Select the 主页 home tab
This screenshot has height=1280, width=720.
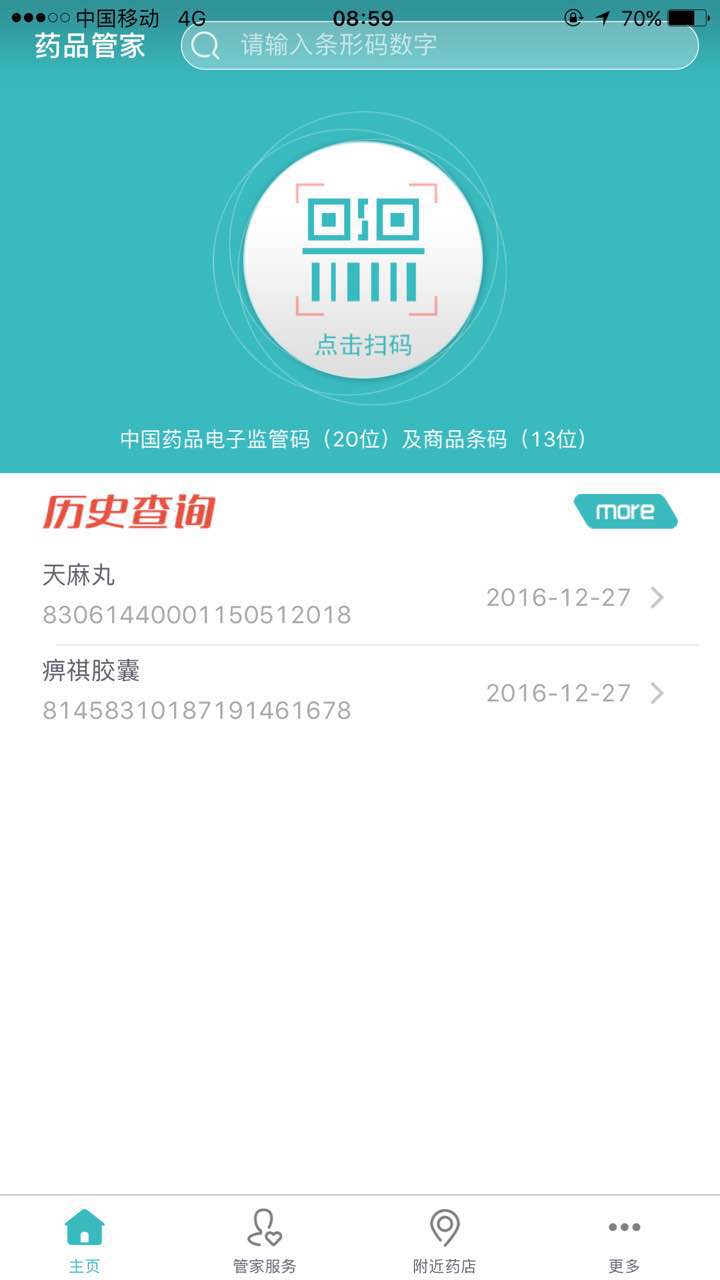[x=84, y=1240]
